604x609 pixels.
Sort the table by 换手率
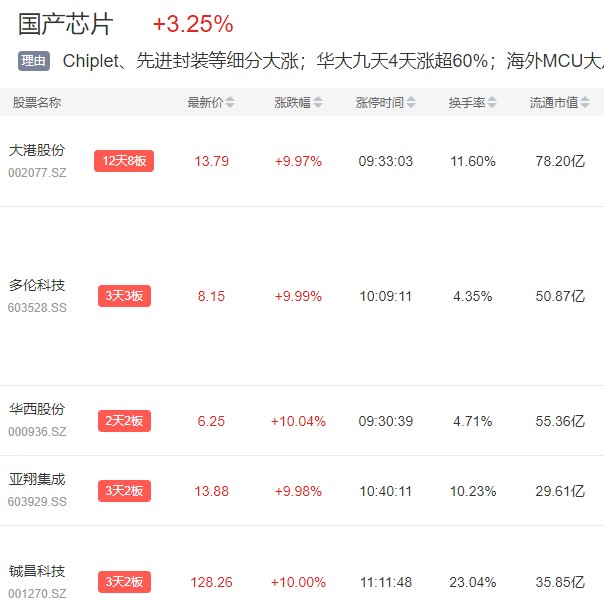coord(472,102)
